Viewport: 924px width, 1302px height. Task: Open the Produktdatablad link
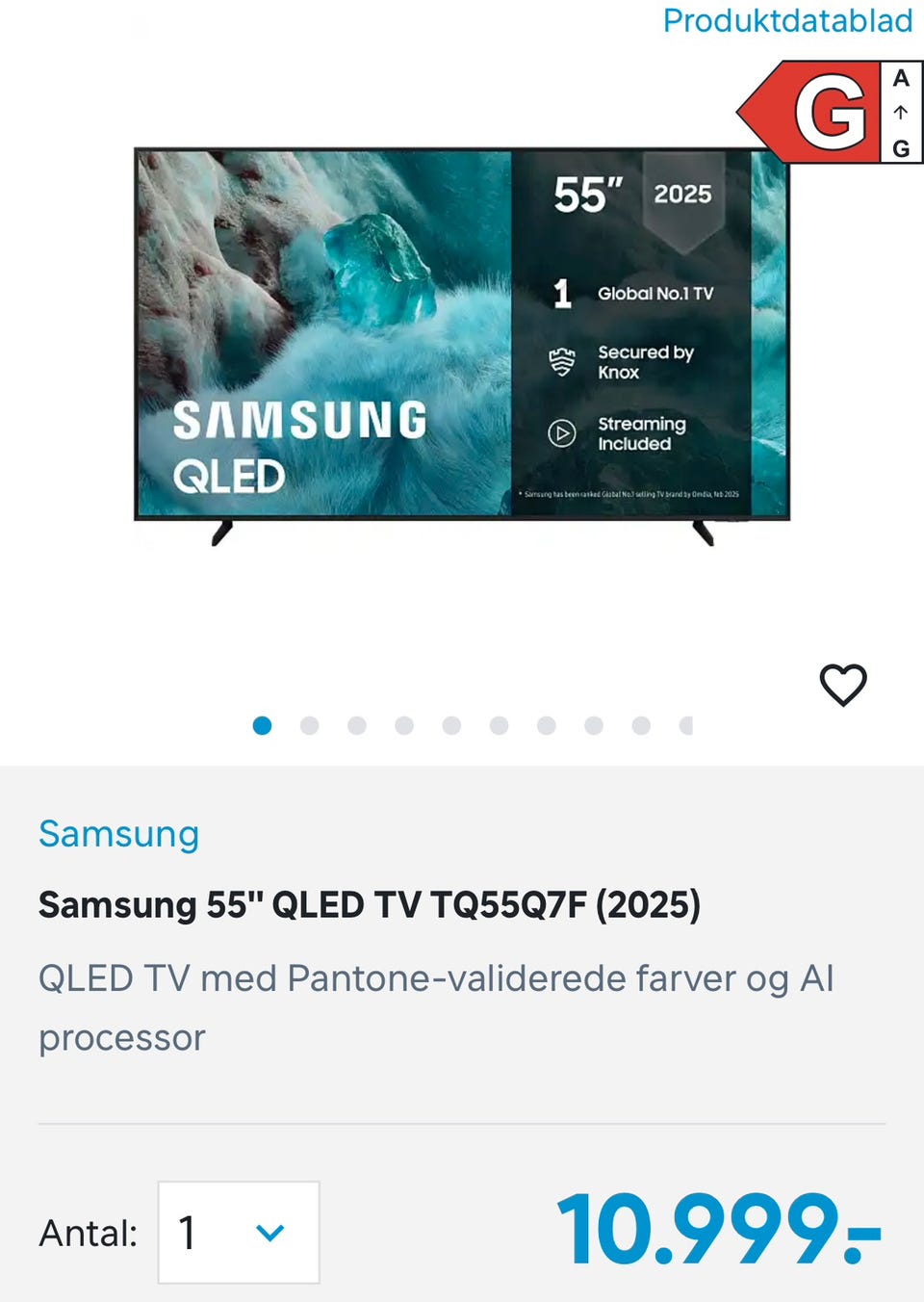[x=786, y=21]
